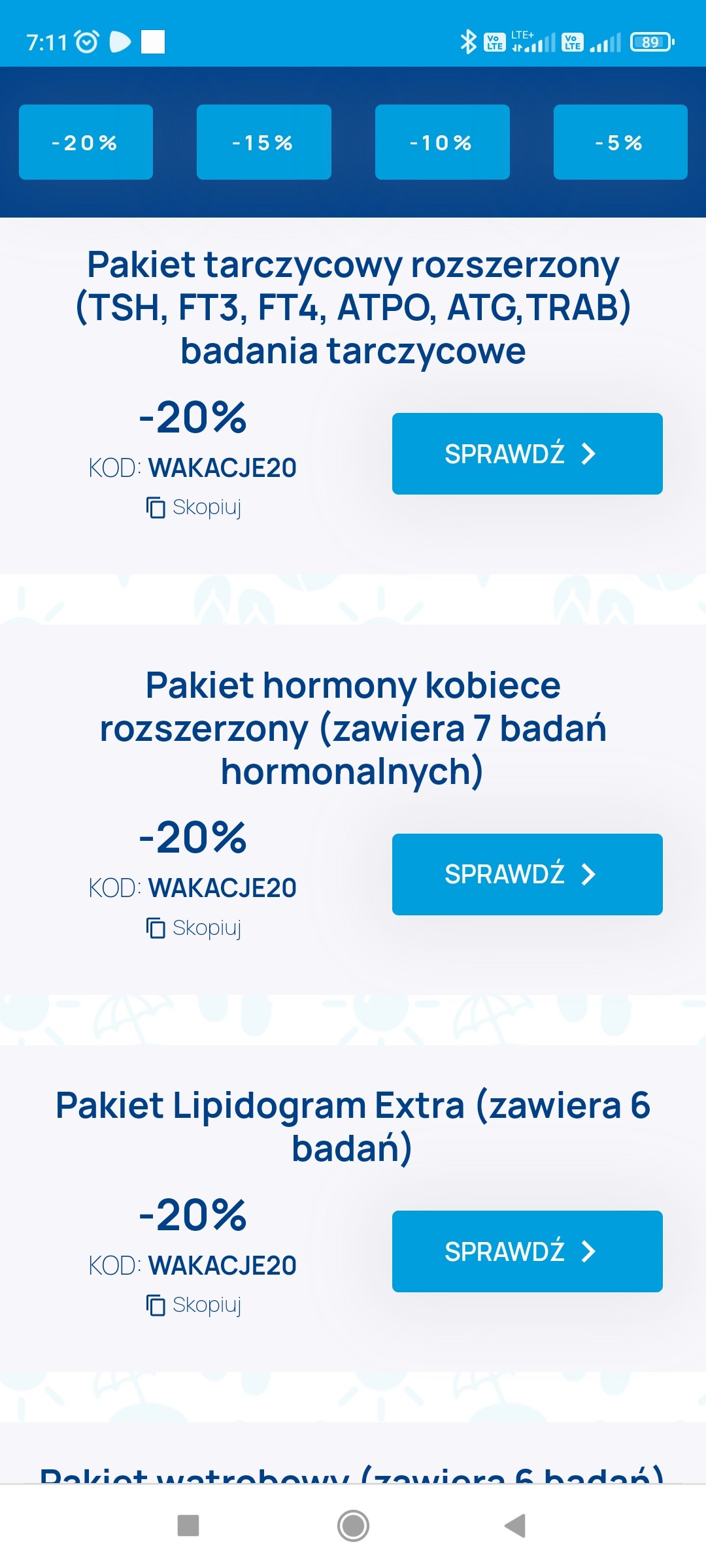Screen dimensions: 706x1568
Task: Go to the home screen
Action: pos(353,1526)
